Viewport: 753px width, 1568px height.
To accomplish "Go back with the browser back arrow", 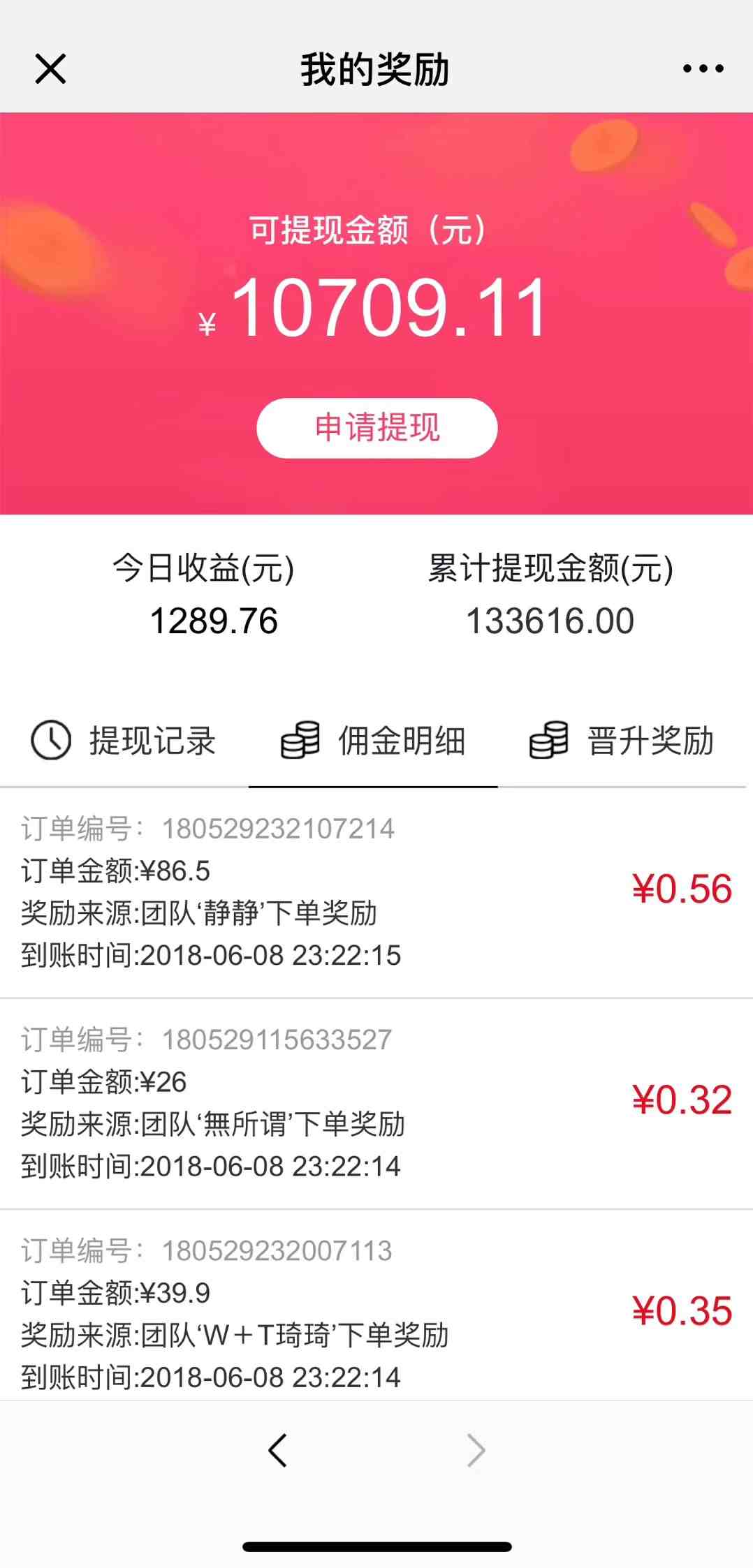I will tap(278, 1451).
